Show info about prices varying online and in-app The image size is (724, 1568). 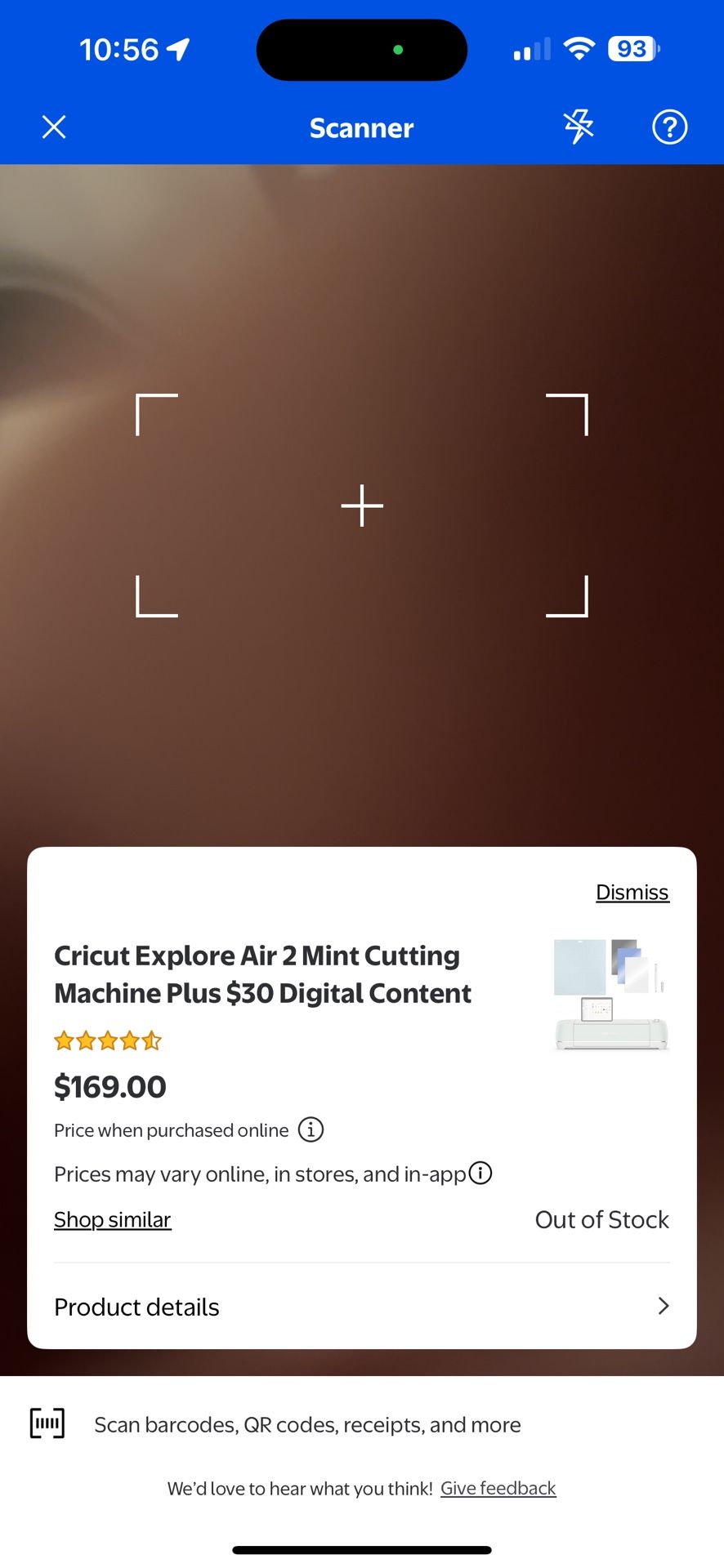pyautogui.click(x=480, y=1174)
